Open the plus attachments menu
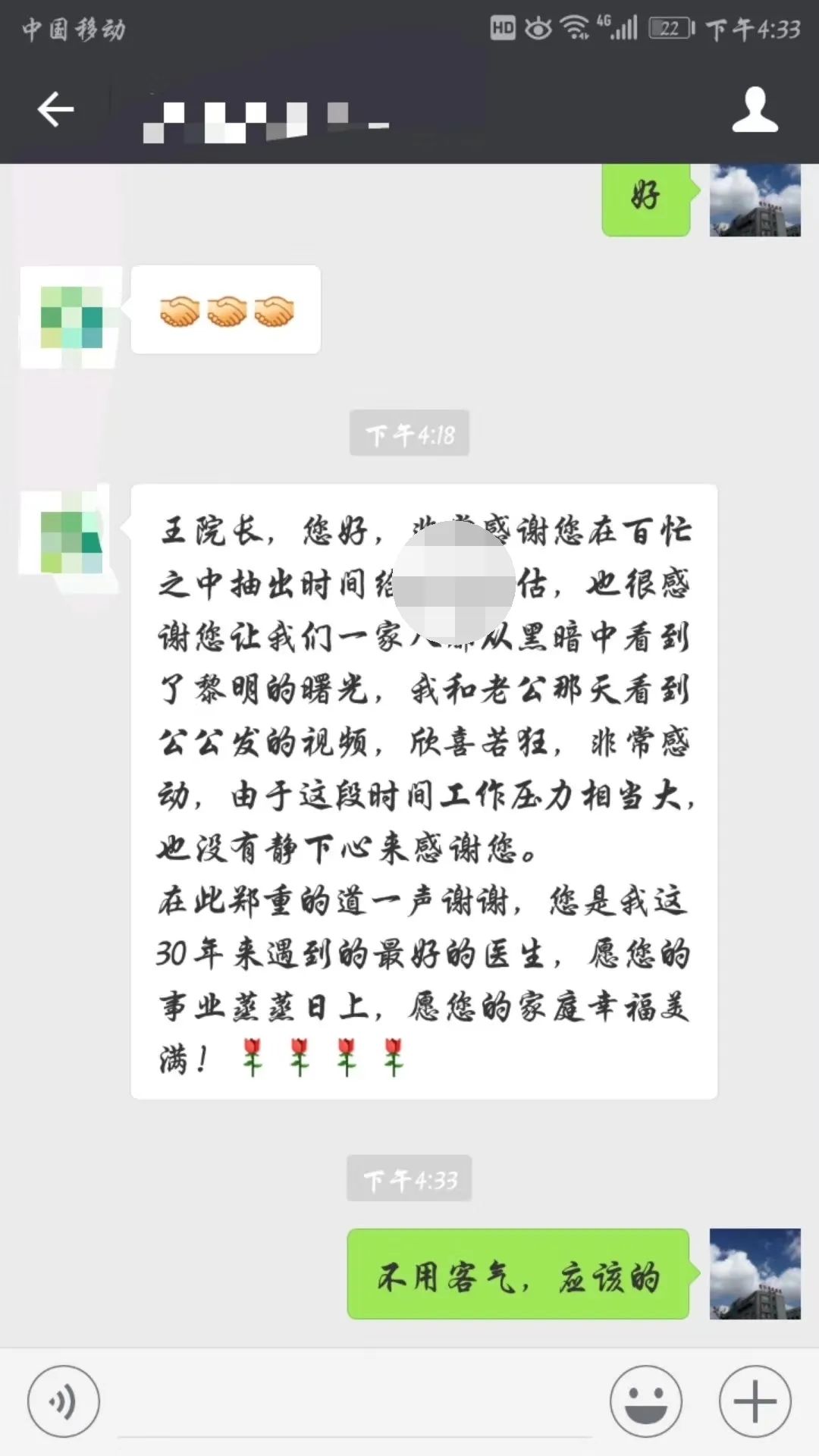This screenshot has width=819, height=1456. pyautogui.click(x=755, y=1401)
